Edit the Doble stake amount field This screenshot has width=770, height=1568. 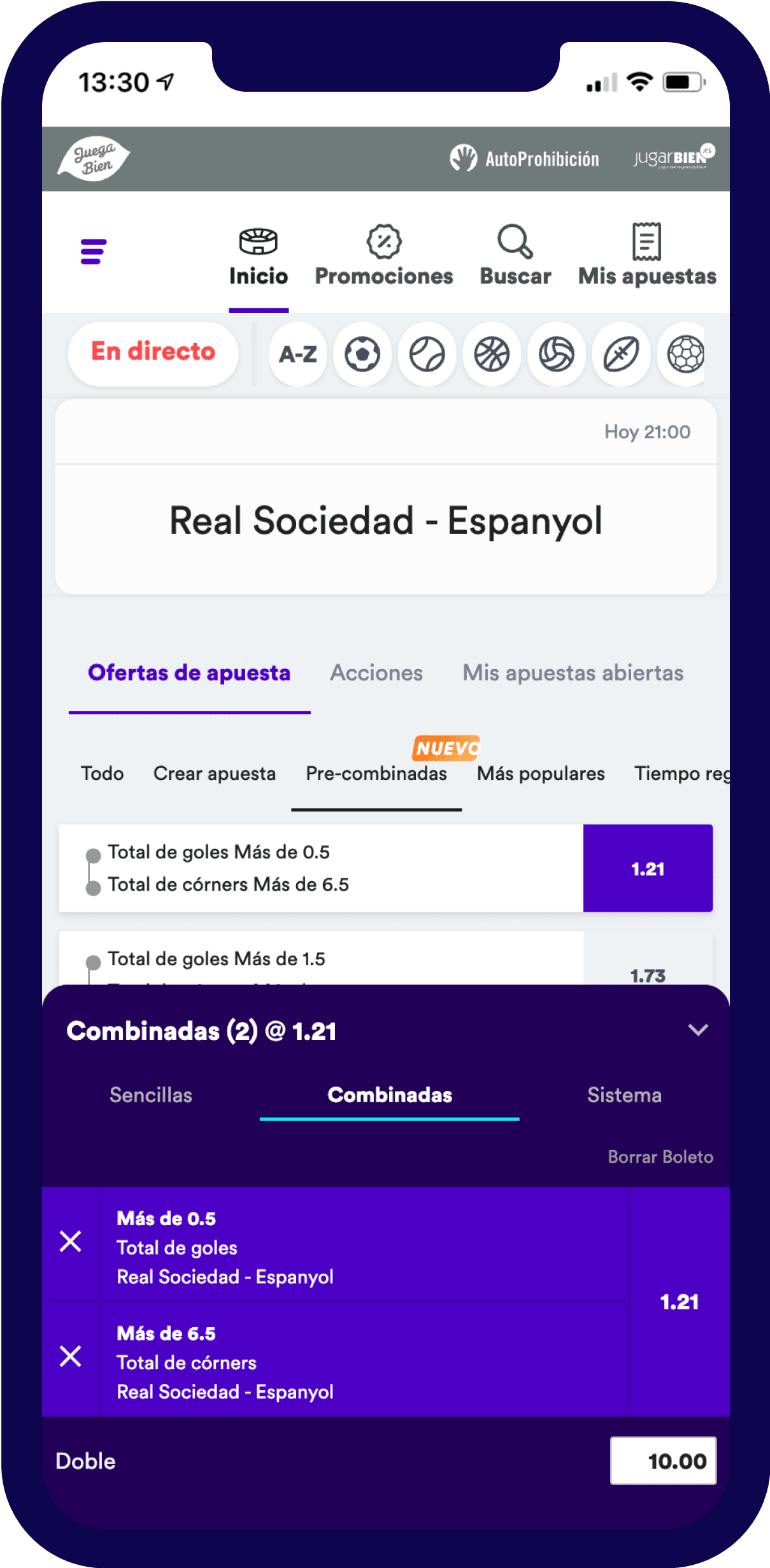click(663, 1461)
